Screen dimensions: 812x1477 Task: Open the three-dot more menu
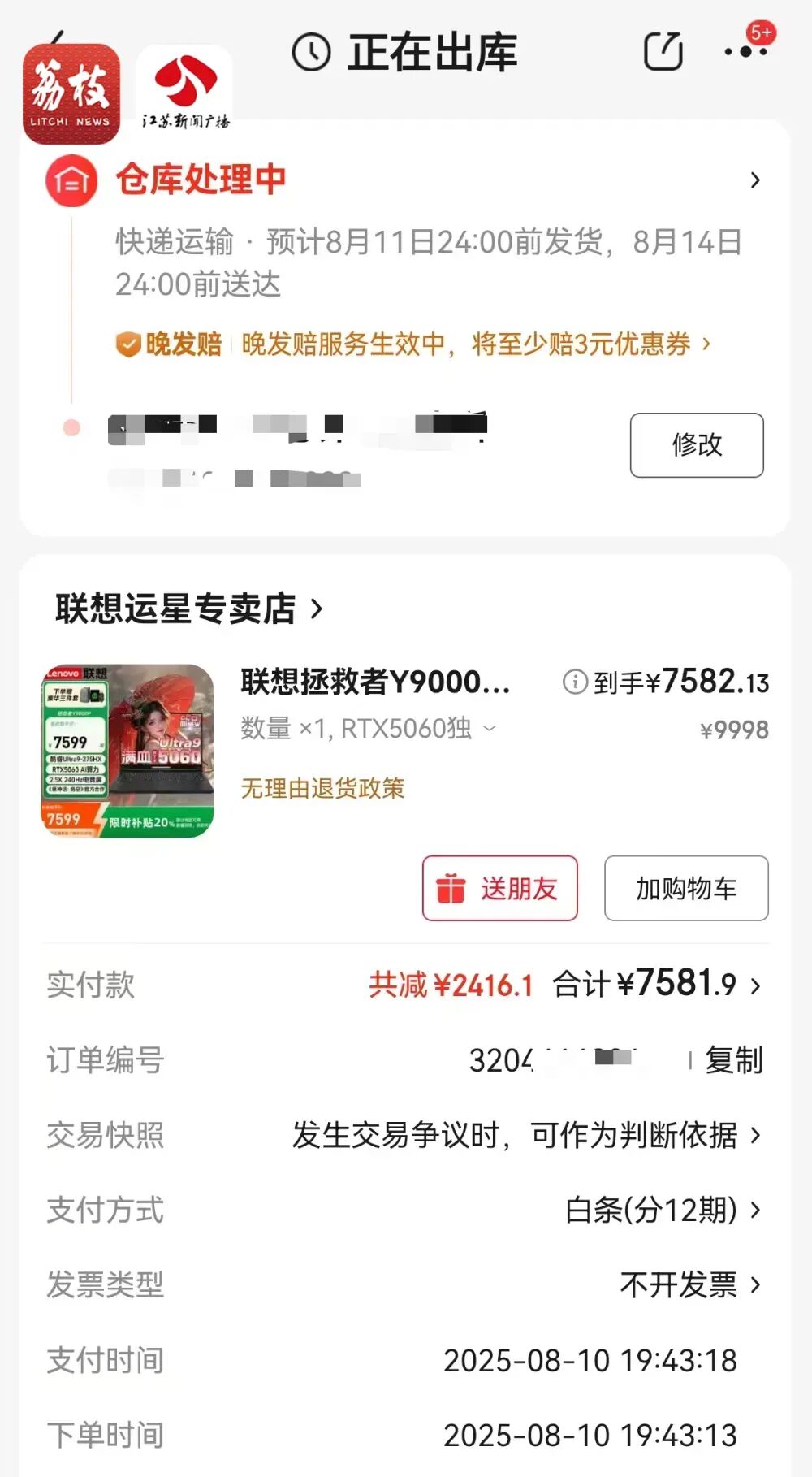tap(745, 52)
